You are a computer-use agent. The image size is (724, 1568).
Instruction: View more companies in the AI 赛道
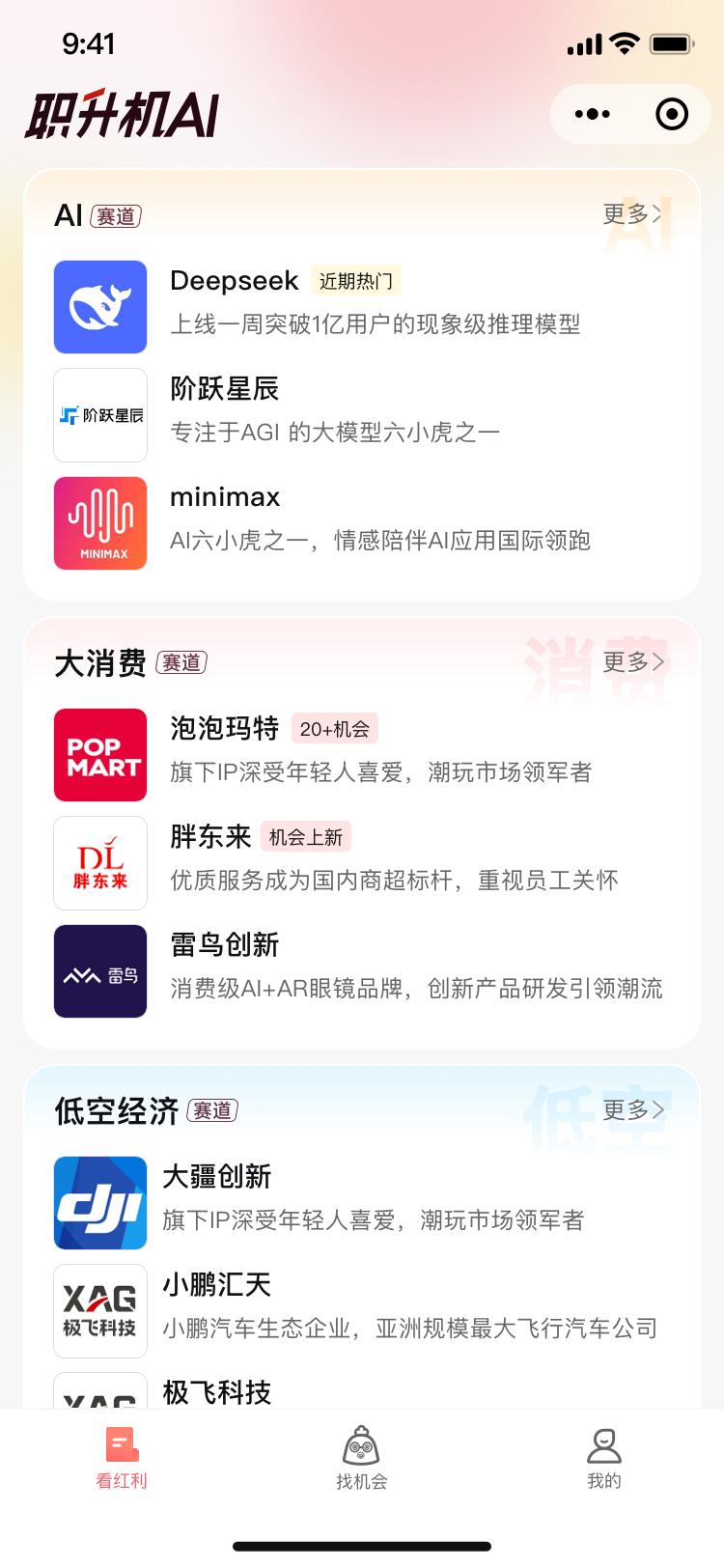point(632,213)
